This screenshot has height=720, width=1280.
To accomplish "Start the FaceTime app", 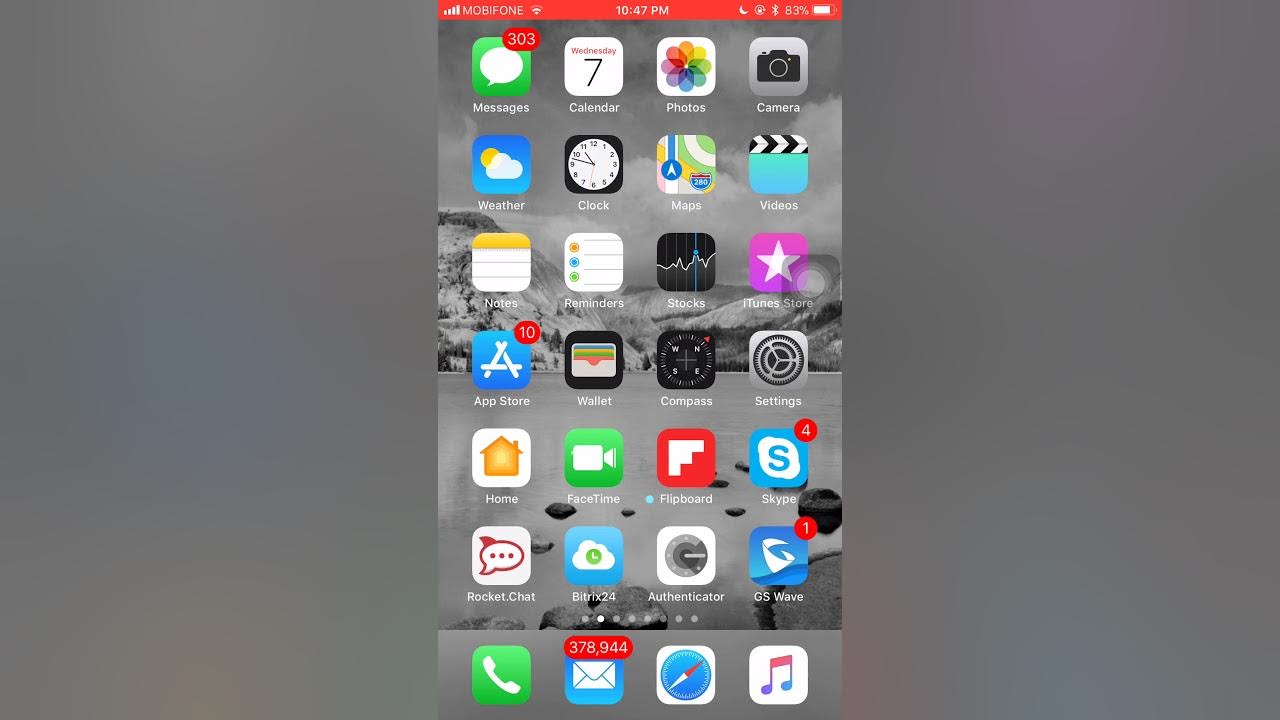I will tap(594, 458).
